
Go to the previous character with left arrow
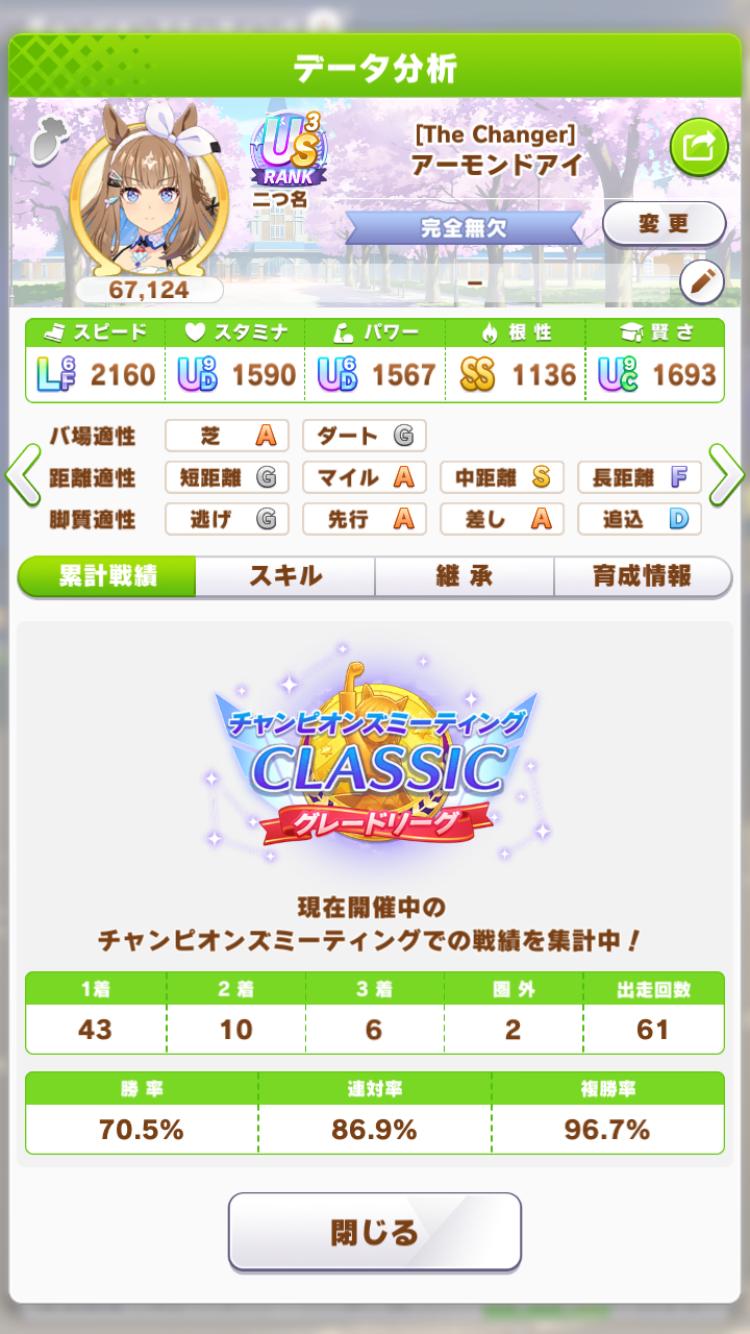point(22,476)
